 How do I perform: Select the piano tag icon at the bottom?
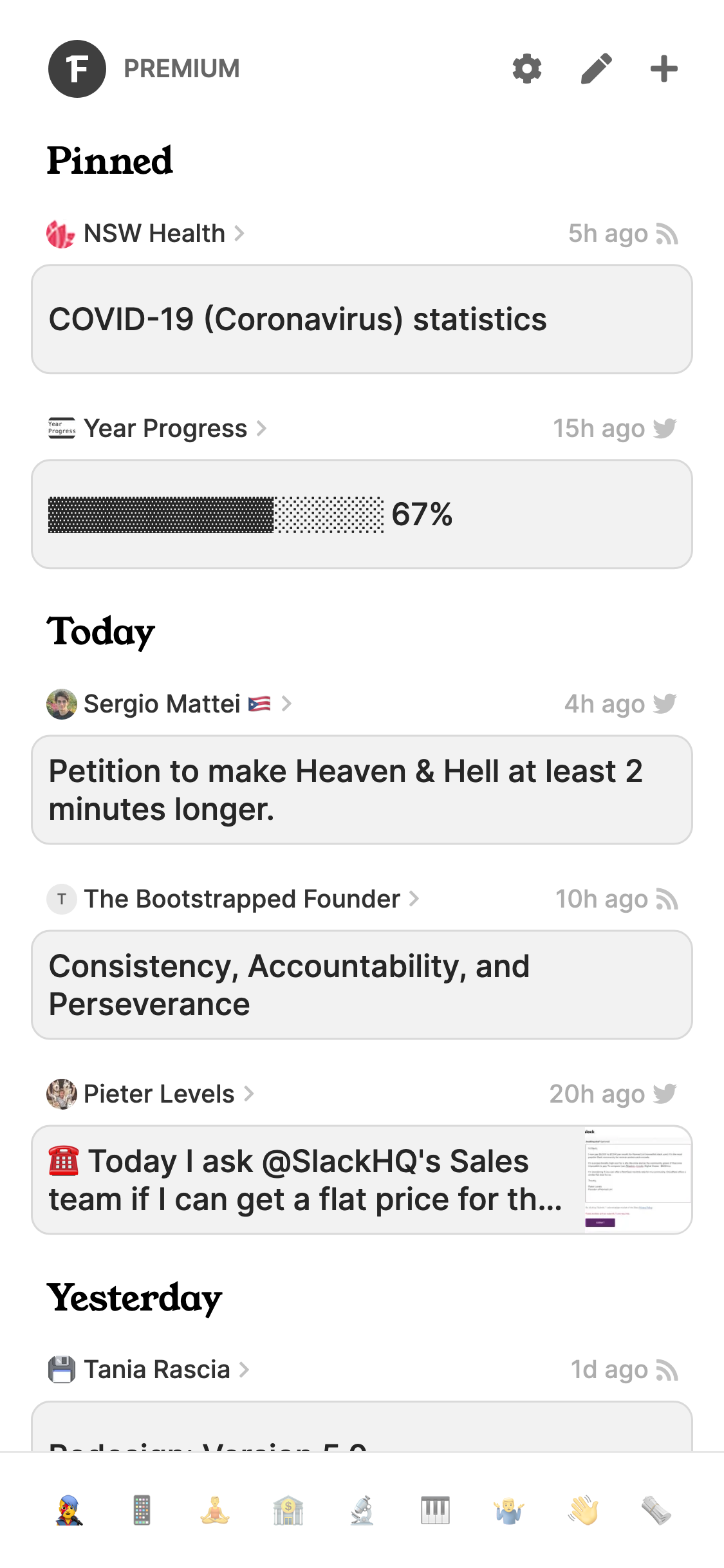(x=435, y=1511)
